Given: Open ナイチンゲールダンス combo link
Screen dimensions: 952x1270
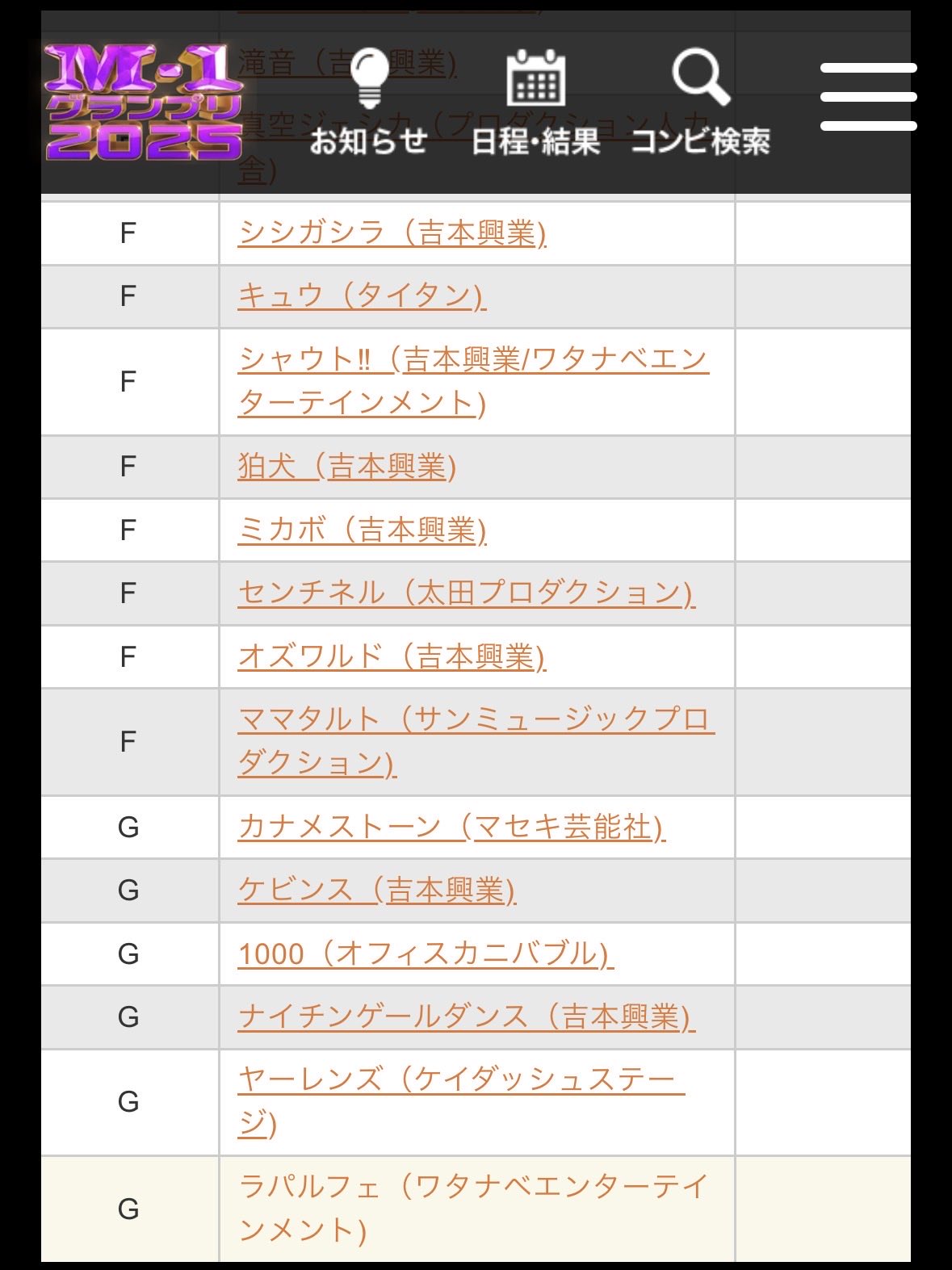Looking at the screenshot, I should [x=467, y=1016].
